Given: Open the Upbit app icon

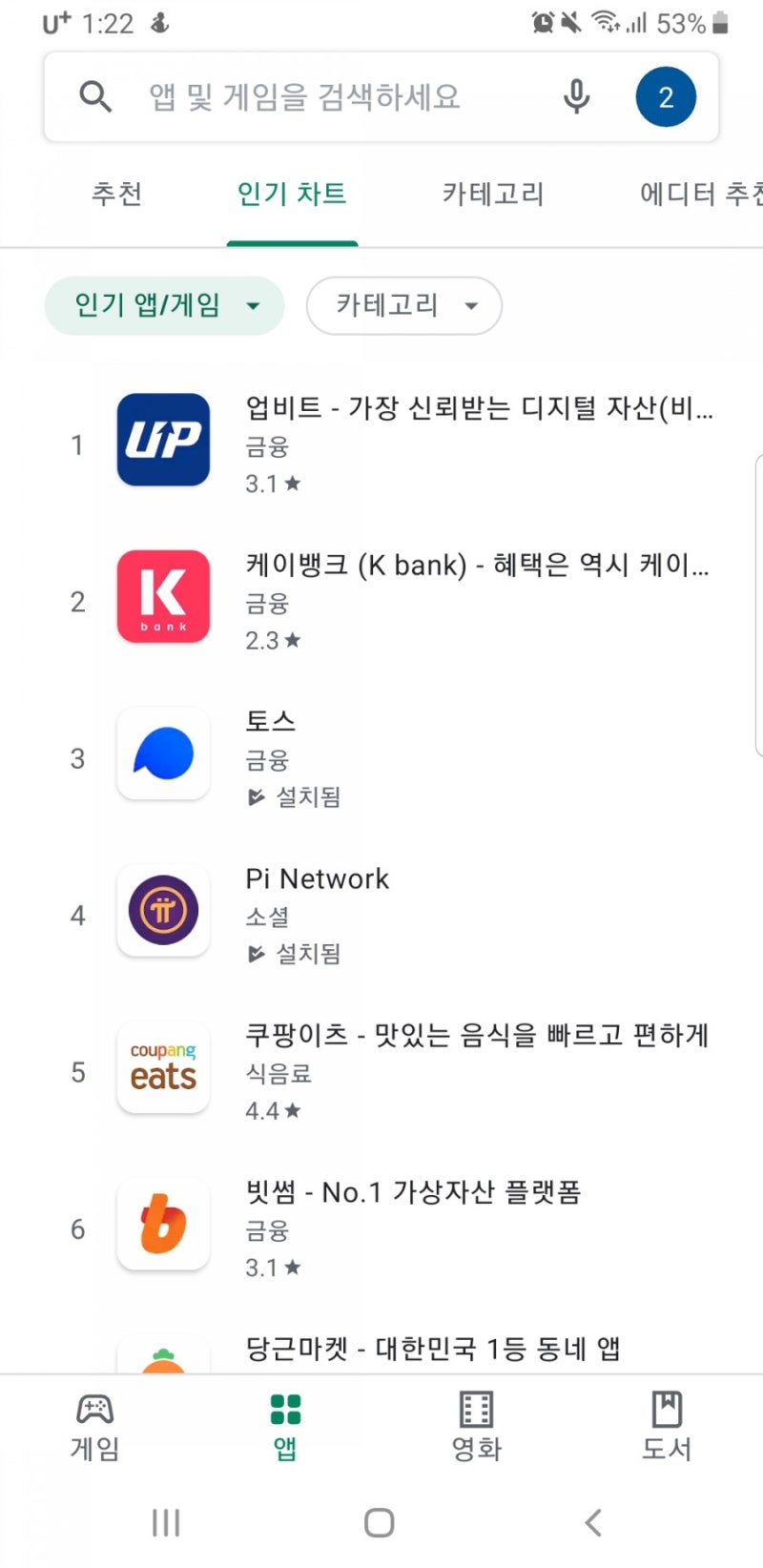Looking at the screenshot, I should pyautogui.click(x=162, y=443).
